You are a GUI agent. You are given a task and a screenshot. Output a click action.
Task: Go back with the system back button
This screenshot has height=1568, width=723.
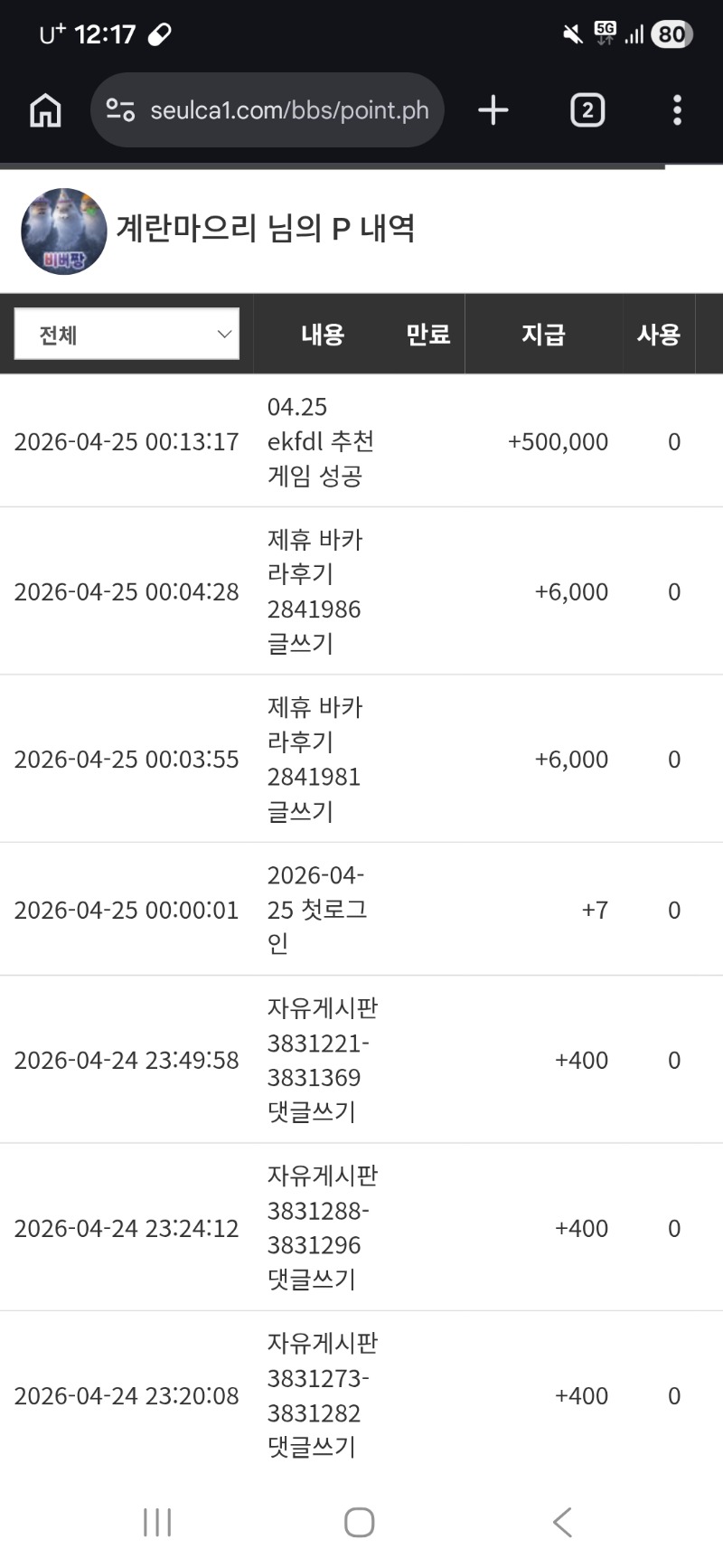tap(562, 1522)
